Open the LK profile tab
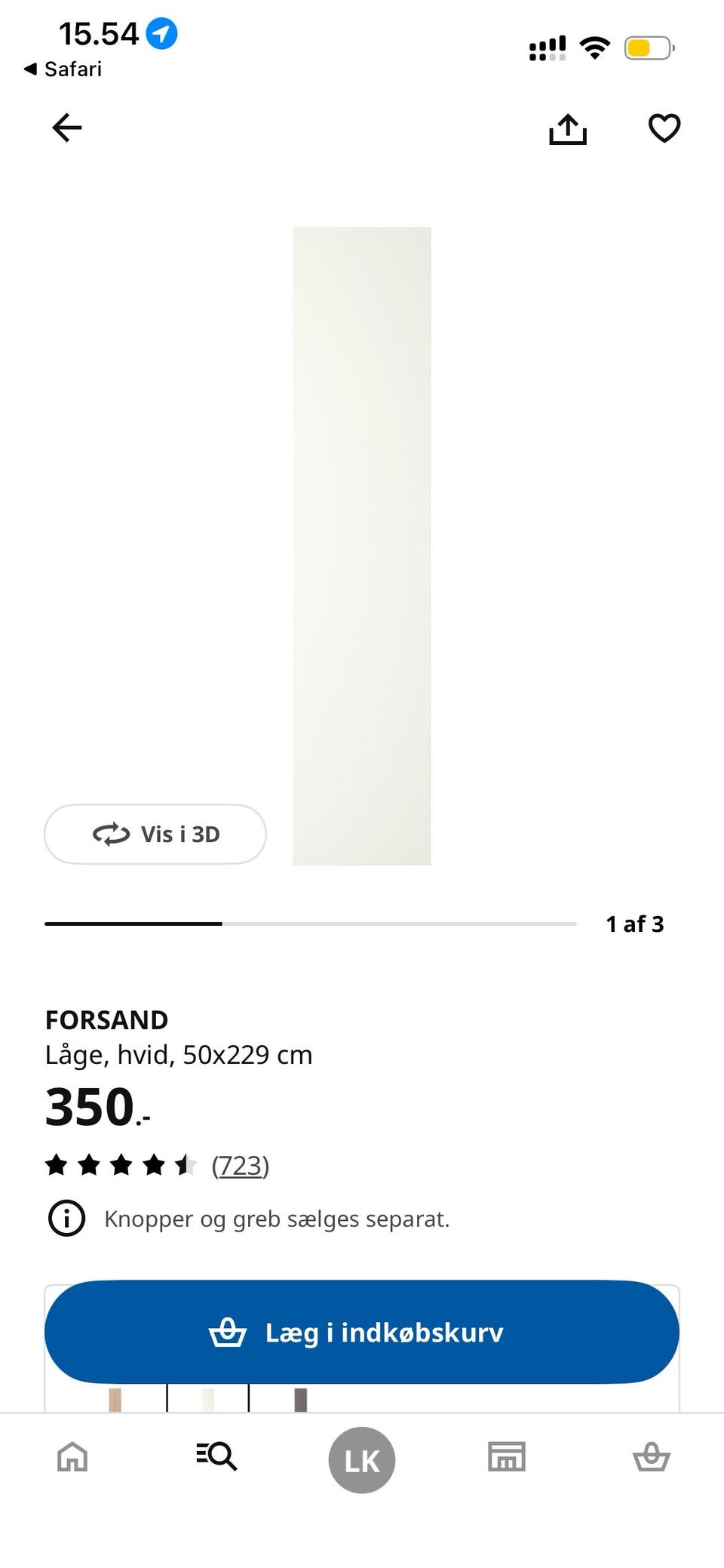 [362, 1460]
